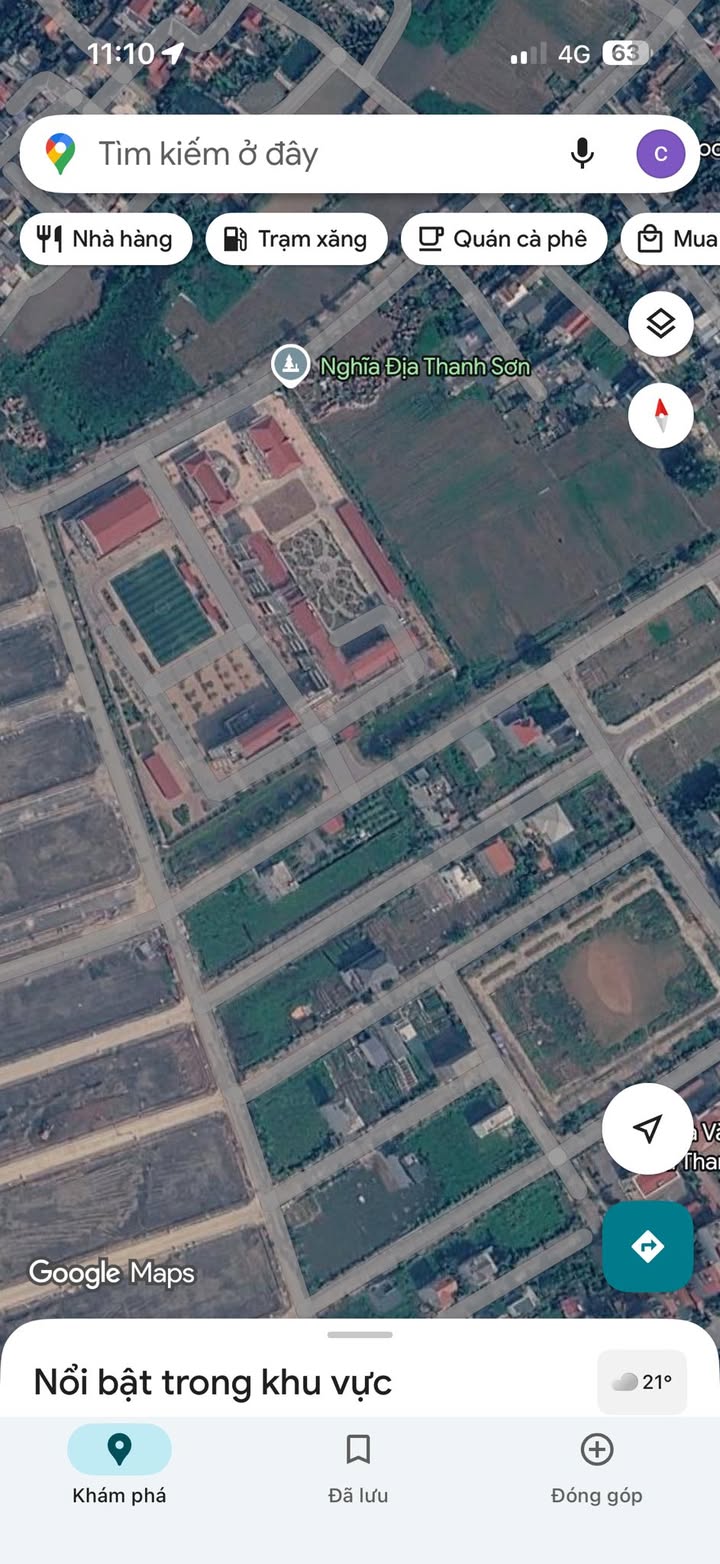Open directions with the blue arrow button
The image size is (720, 1564).
click(647, 1246)
